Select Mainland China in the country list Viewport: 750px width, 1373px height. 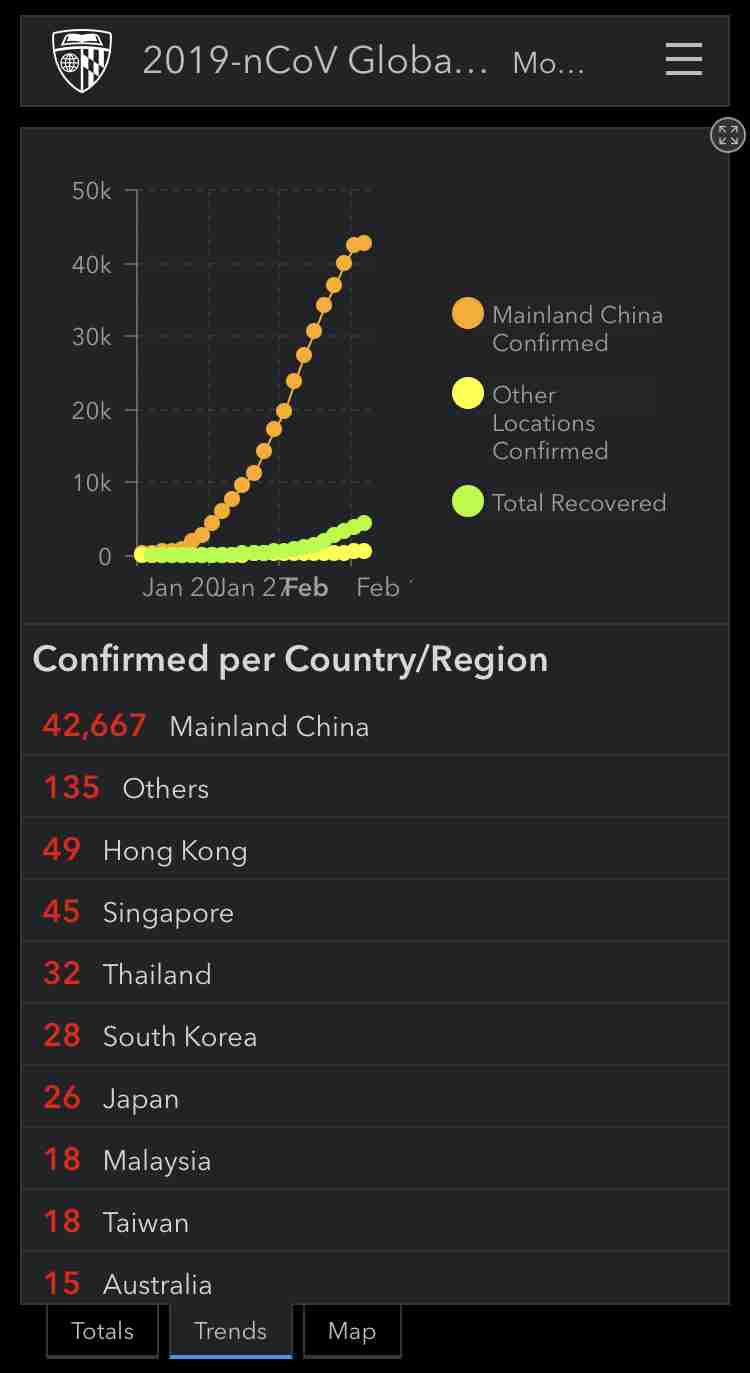click(x=375, y=725)
